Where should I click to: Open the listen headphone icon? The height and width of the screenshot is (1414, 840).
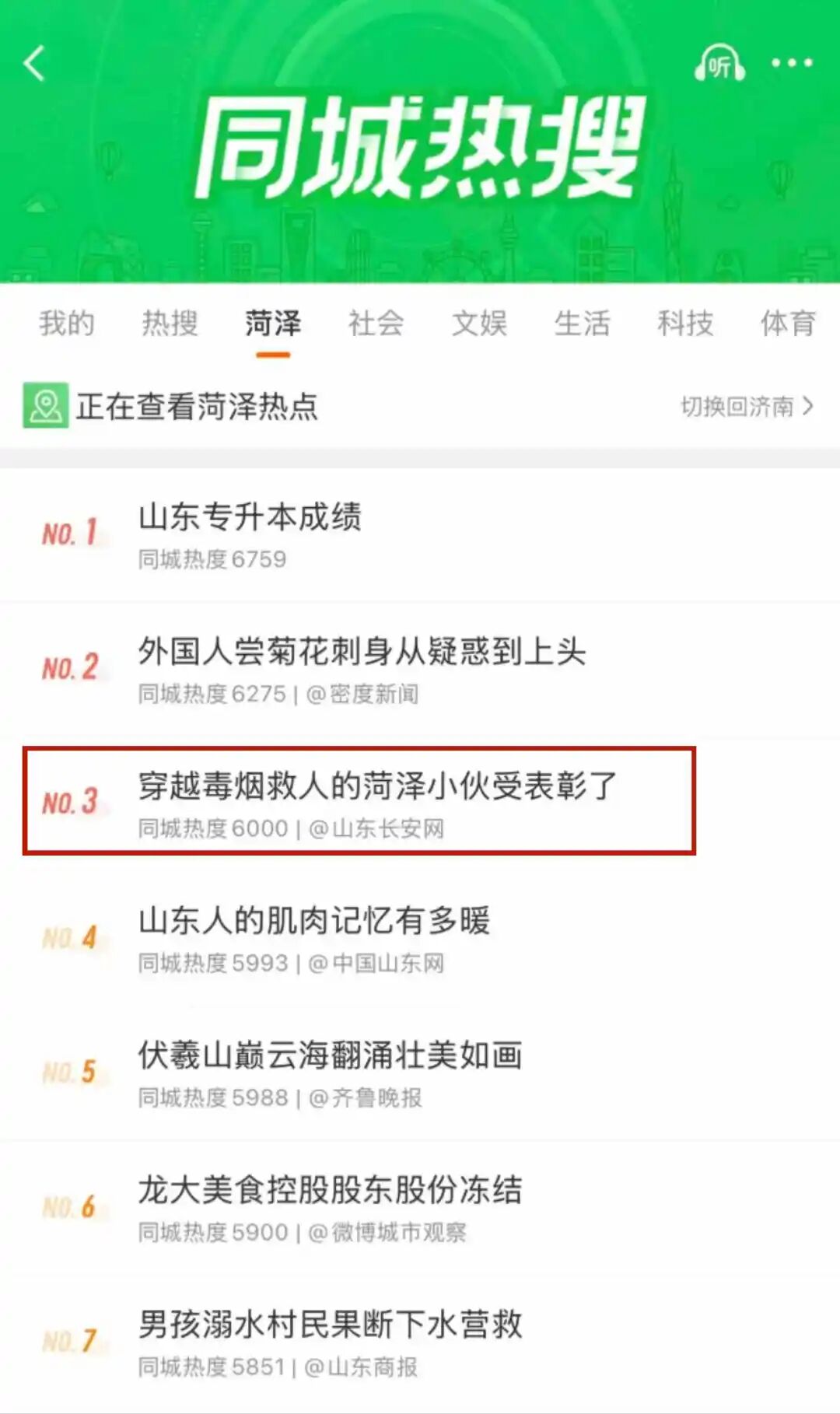[x=719, y=64]
